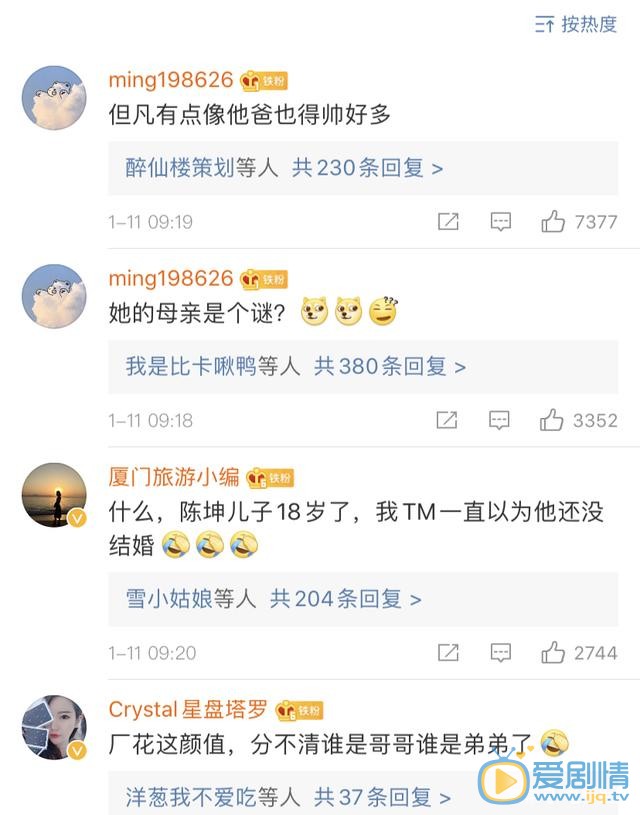View the 共230条回复 reply thread

(367, 168)
